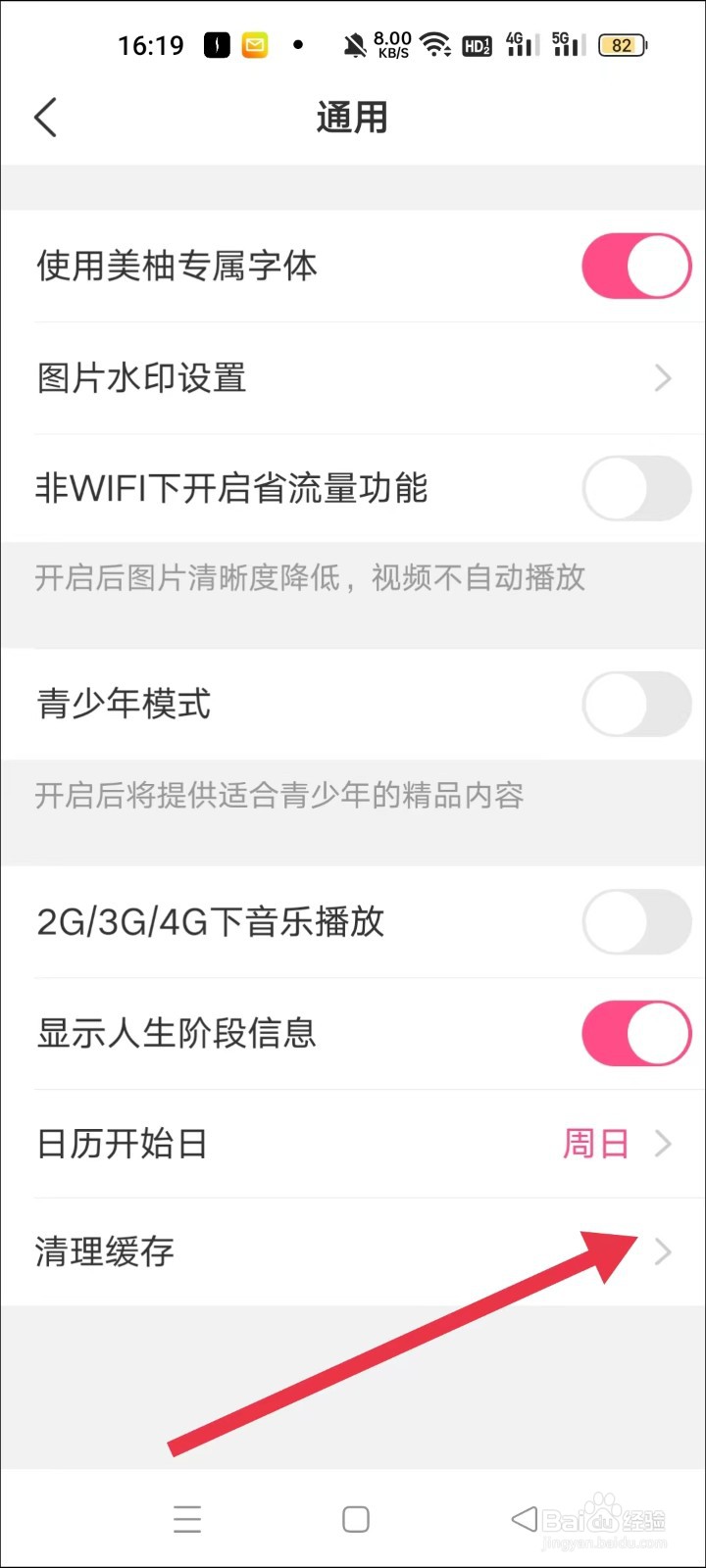Enable 2G/3G/4G下音乐播放

point(636,921)
